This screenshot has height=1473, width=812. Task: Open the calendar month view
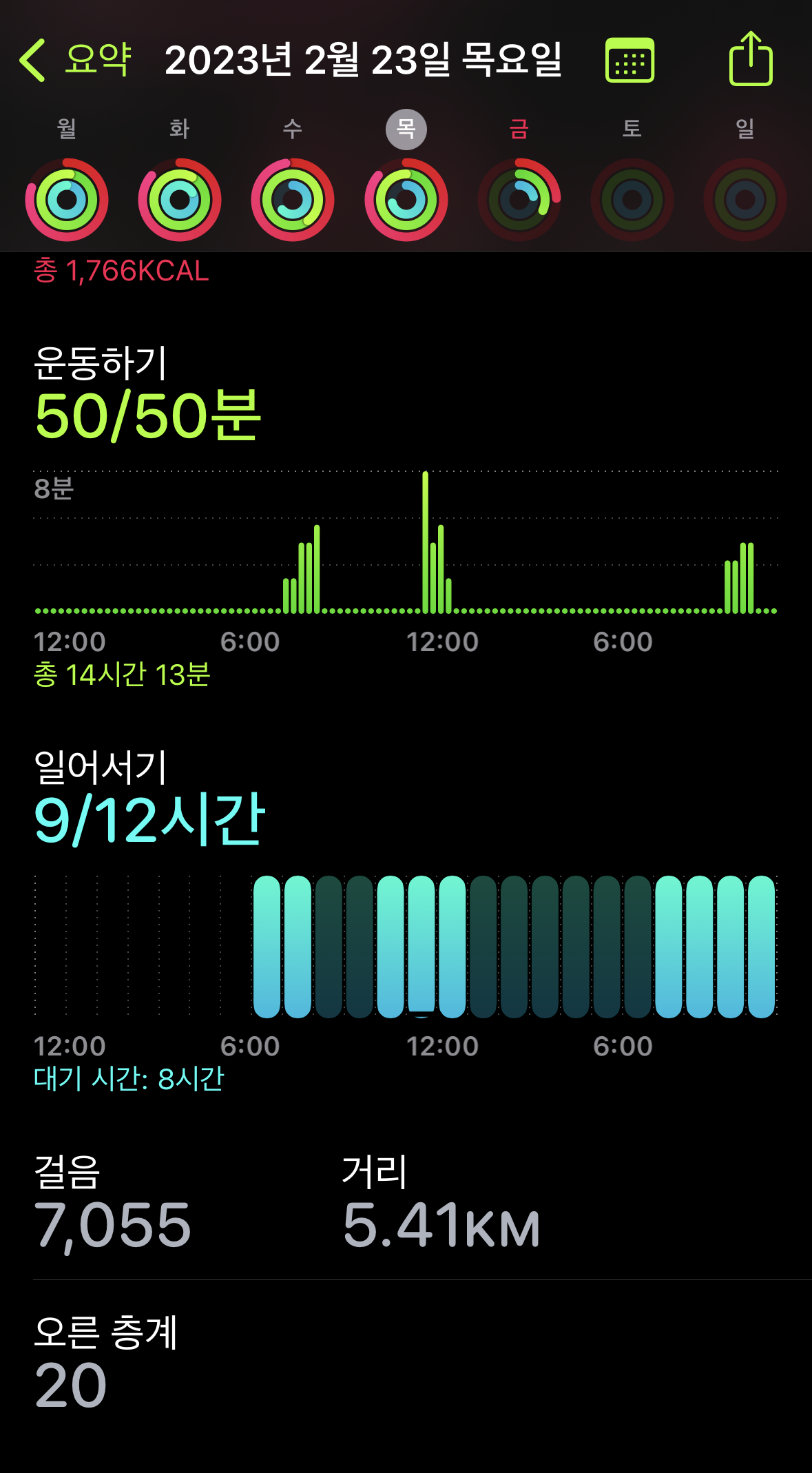coord(629,60)
